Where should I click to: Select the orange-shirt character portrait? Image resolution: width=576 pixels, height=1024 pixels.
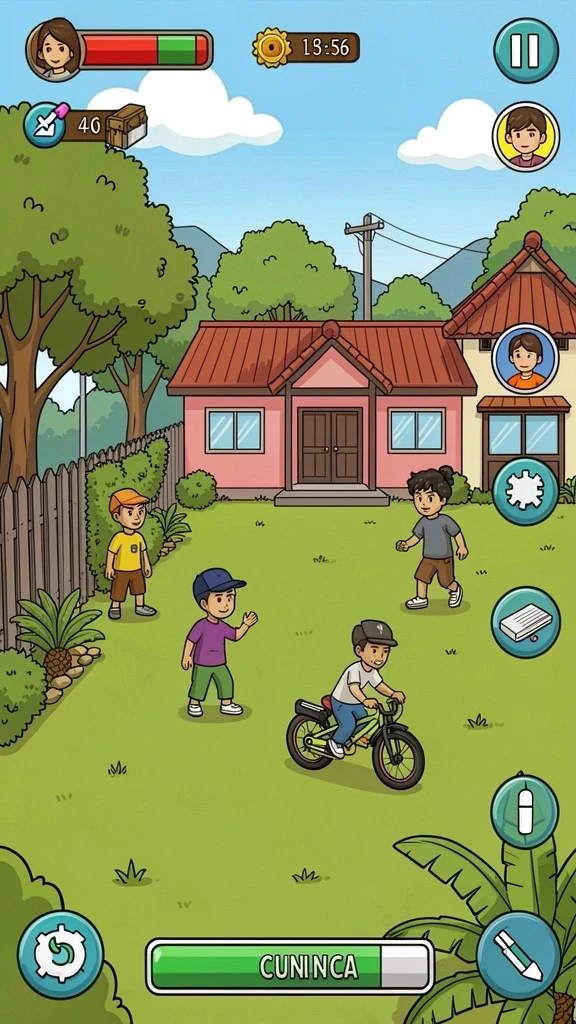(x=525, y=358)
